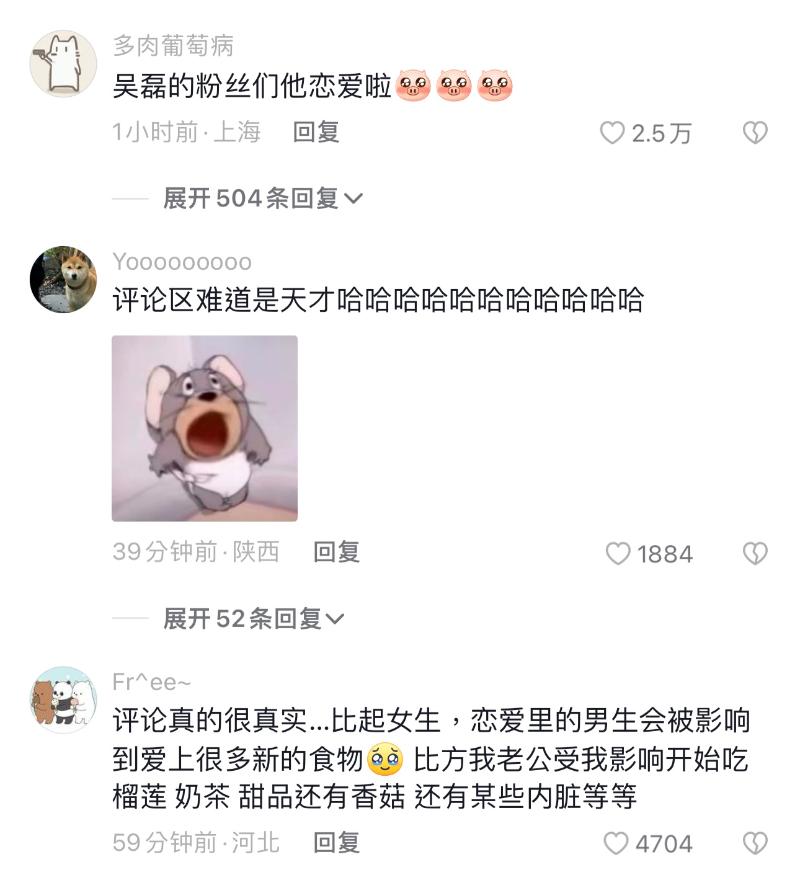This screenshot has width=800, height=888.
Task: Dislike 多肉葡萄病's comment
Action: tap(755, 133)
